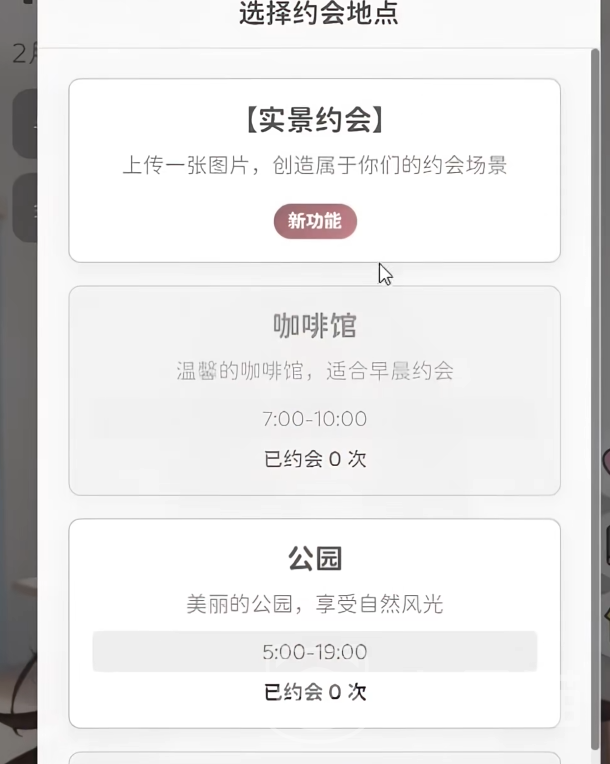610x764 pixels.
Task: Open the 实景约会 card
Action: (x=314, y=169)
